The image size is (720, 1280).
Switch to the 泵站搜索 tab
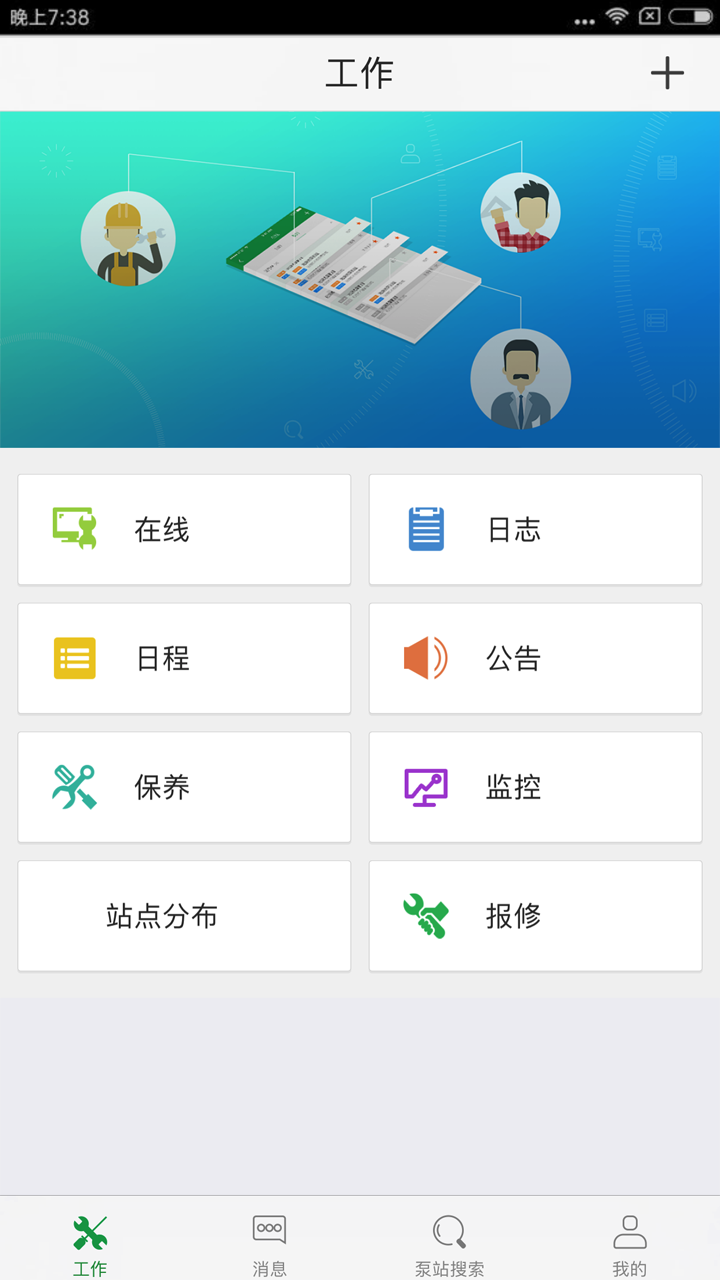coord(450,1245)
